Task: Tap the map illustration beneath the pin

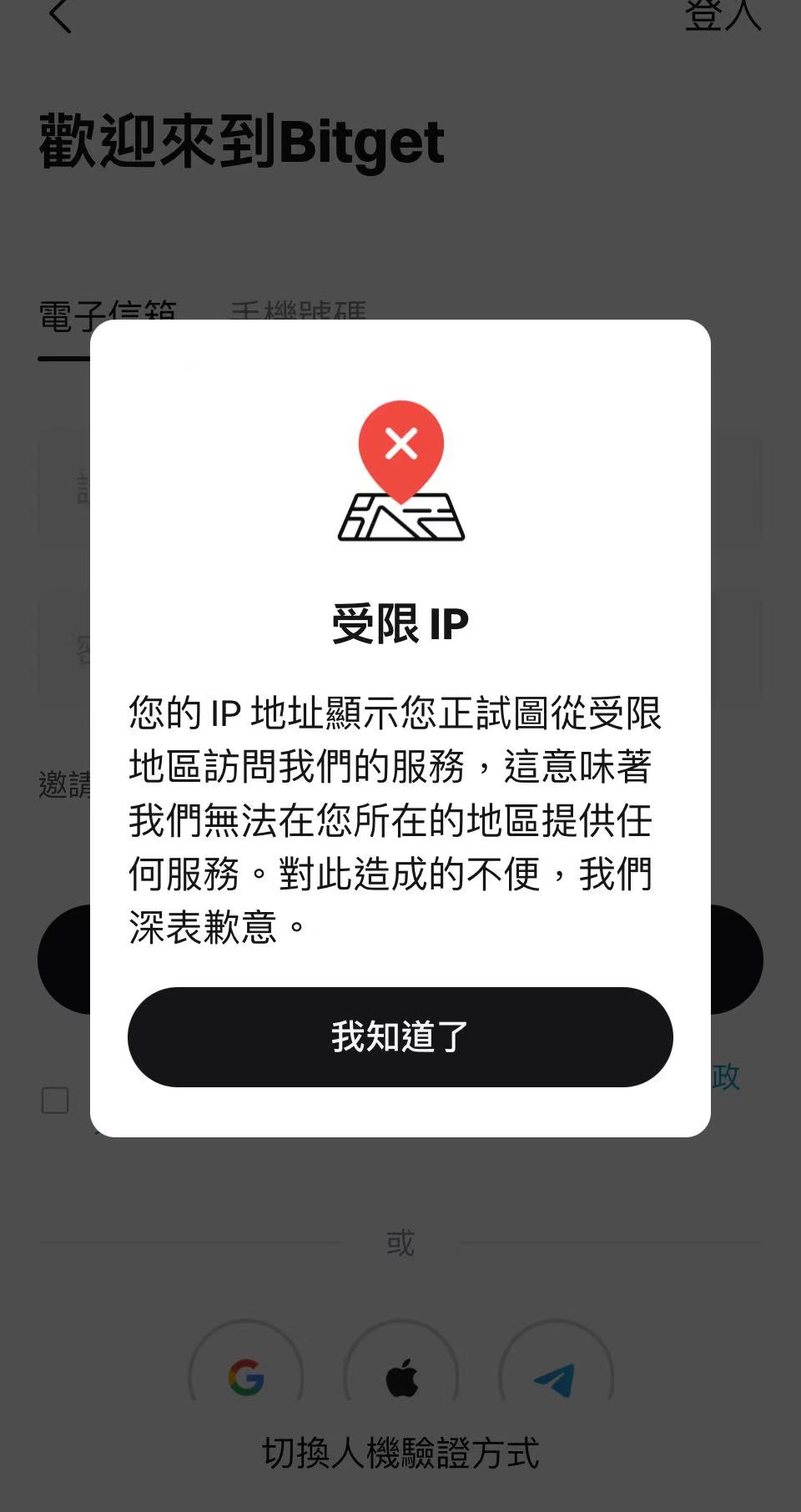Action: [402, 518]
